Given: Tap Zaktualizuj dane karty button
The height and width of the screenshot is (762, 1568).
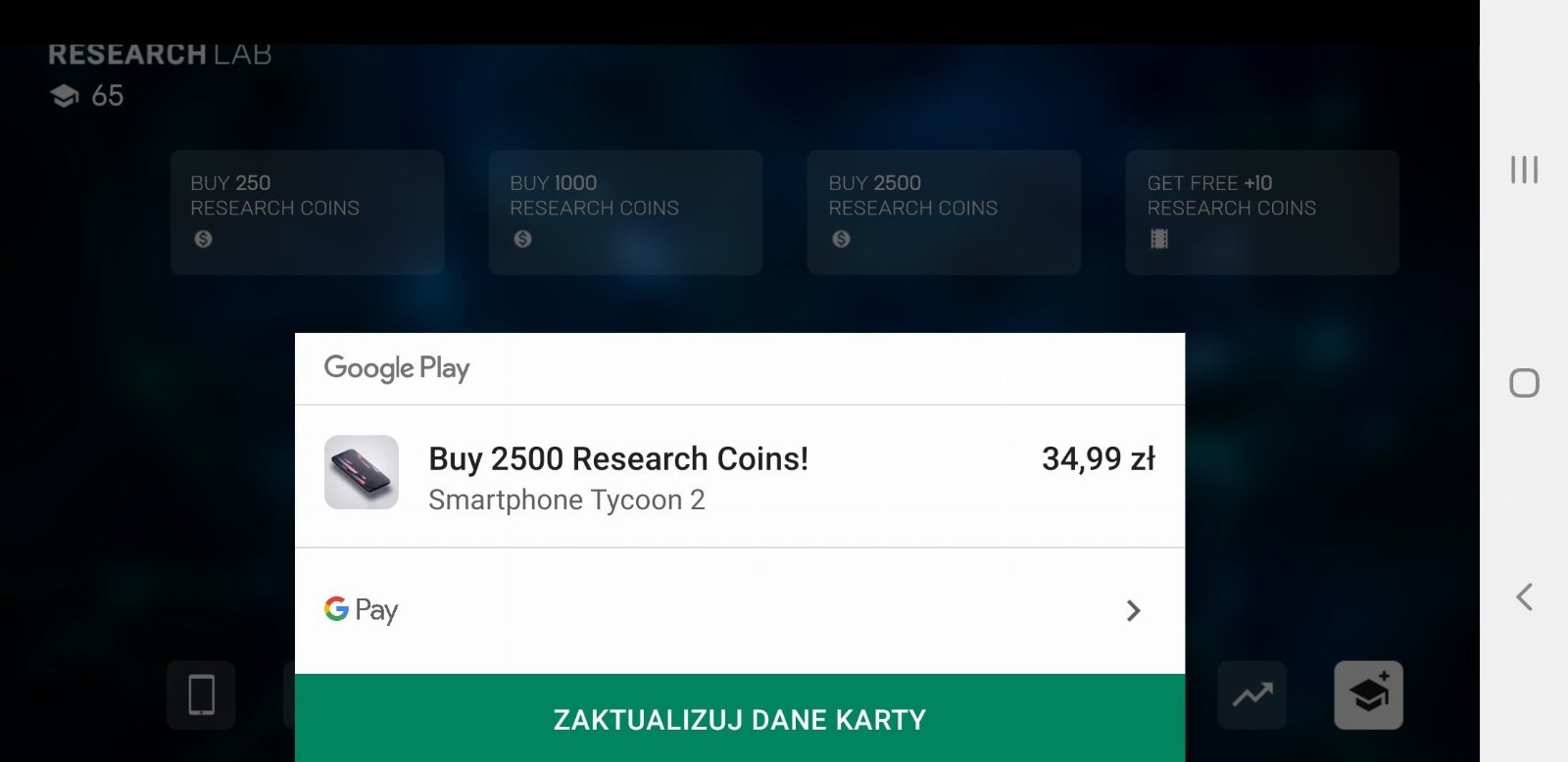Looking at the screenshot, I should point(739,719).
